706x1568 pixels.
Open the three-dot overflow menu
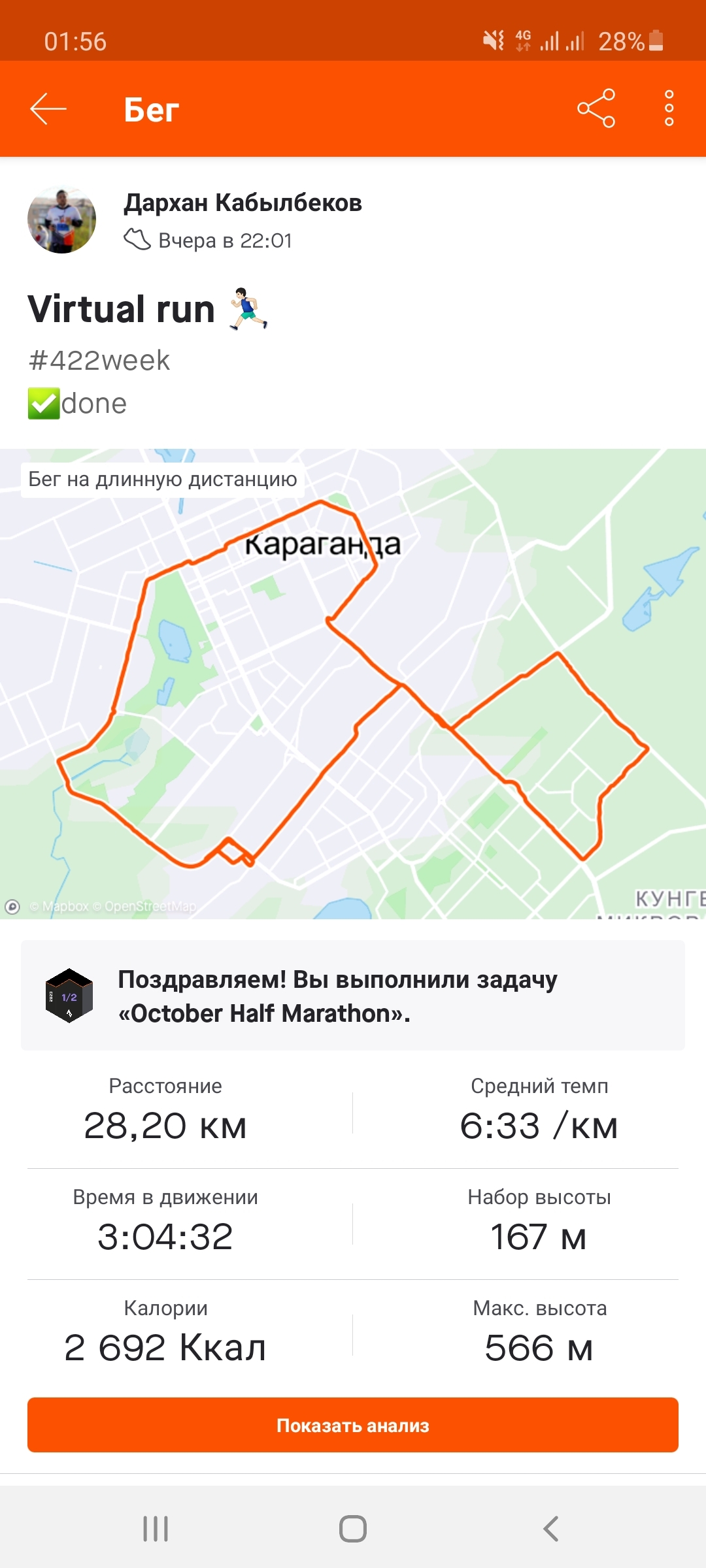tap(669, 108)
